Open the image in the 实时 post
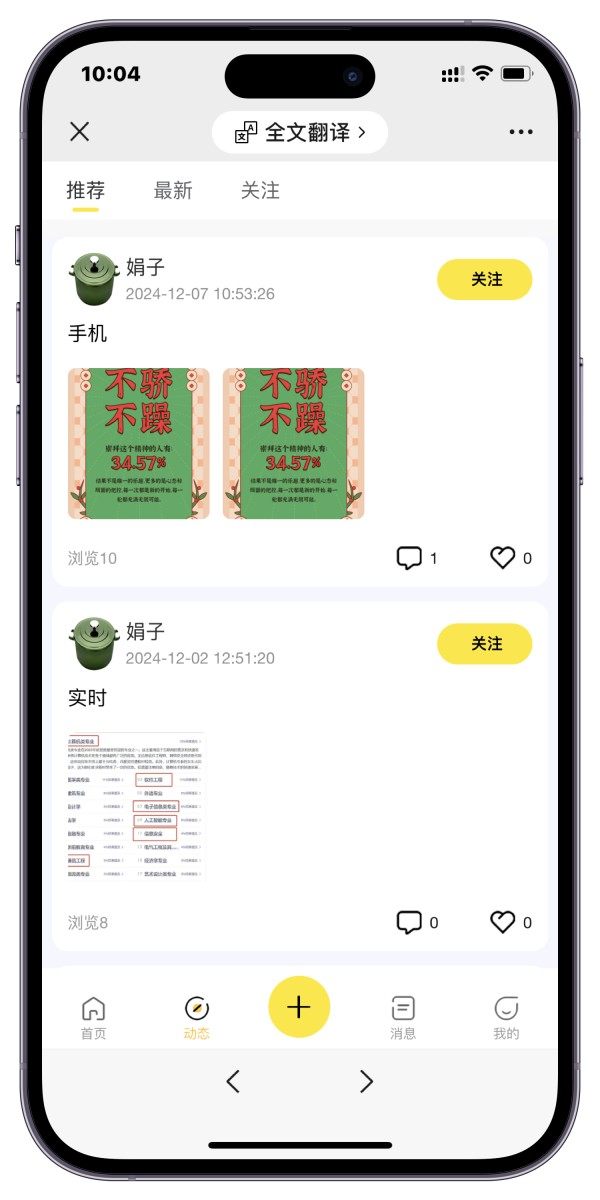Screen dimensions: 600x1200 [139, 807]
